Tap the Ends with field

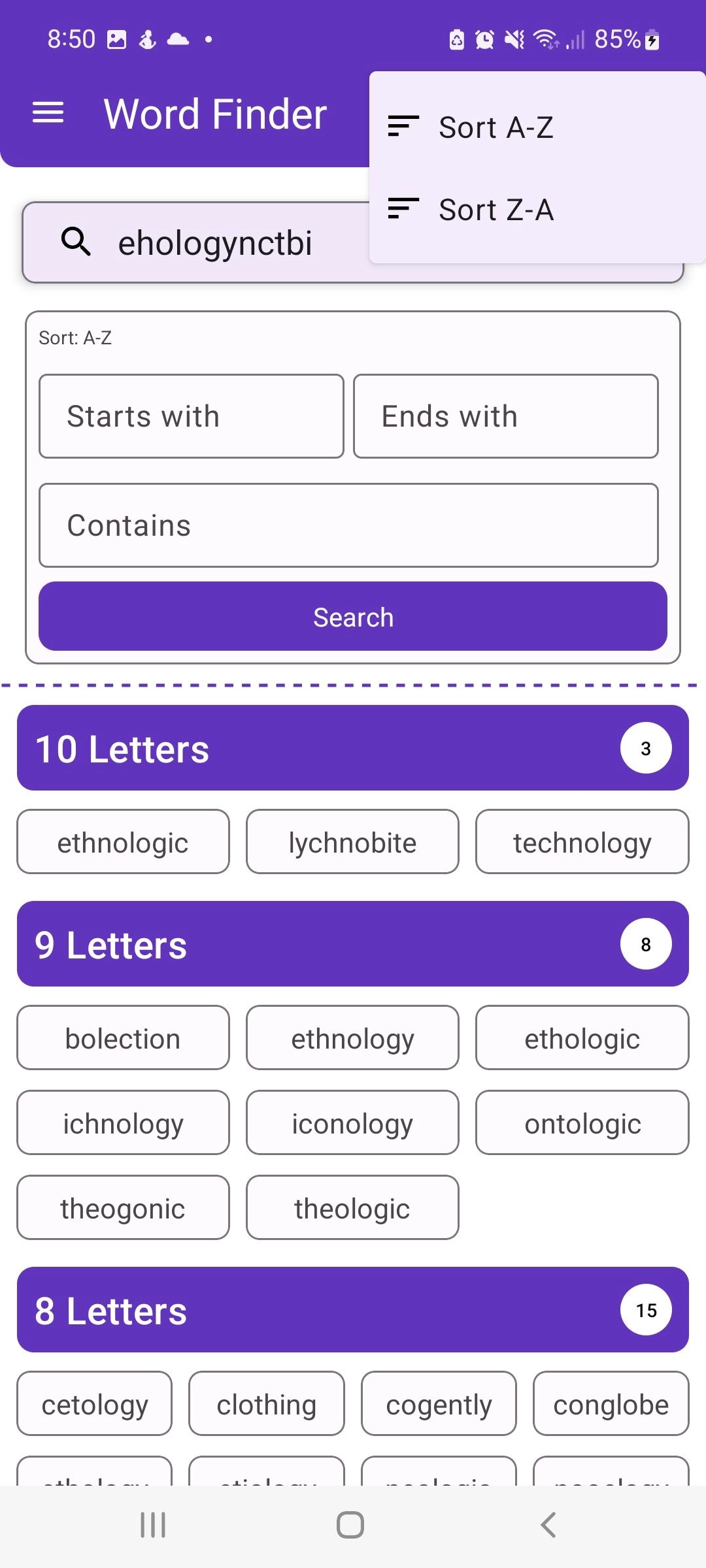pyautogui.click(x=505, y=416)
